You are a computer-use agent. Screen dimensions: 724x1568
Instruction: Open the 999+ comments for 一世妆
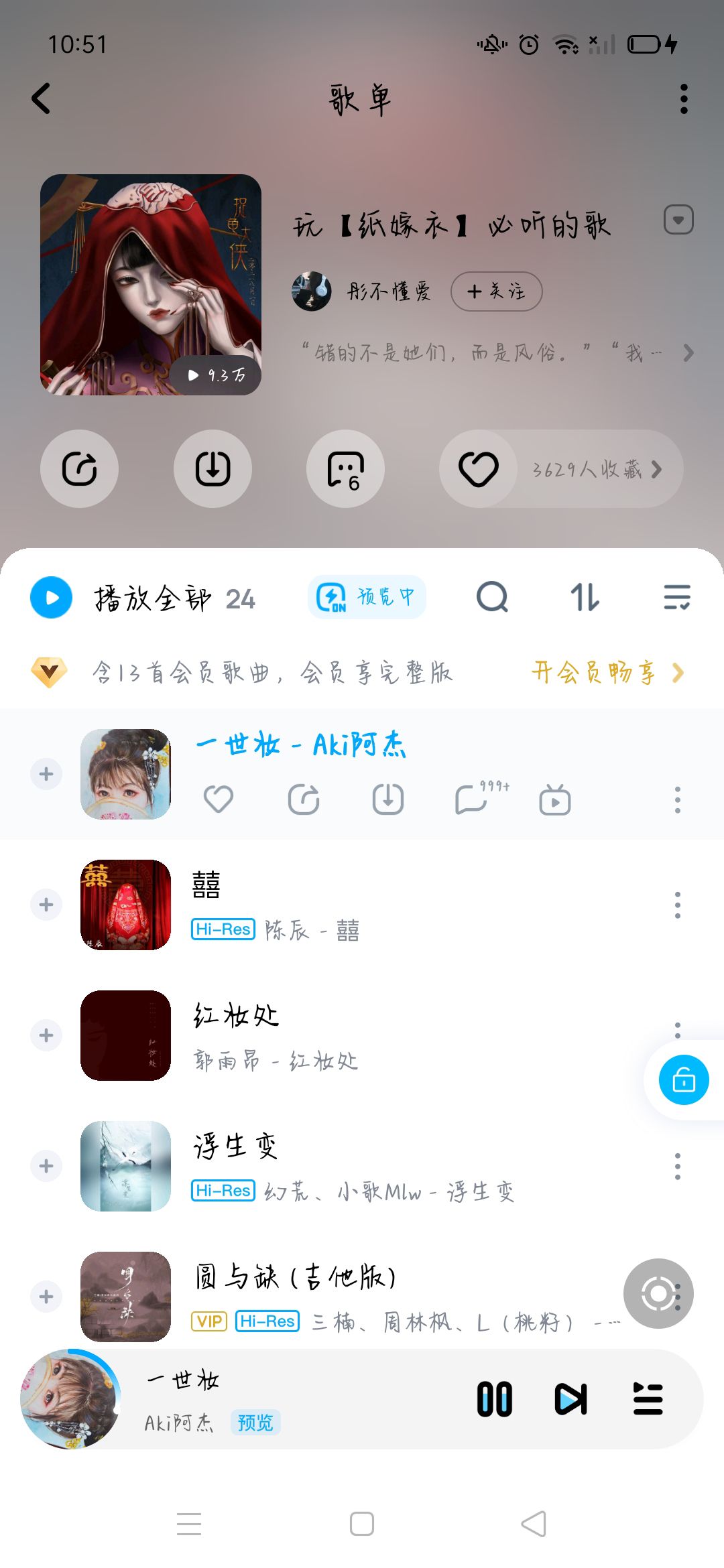(472, 799)
